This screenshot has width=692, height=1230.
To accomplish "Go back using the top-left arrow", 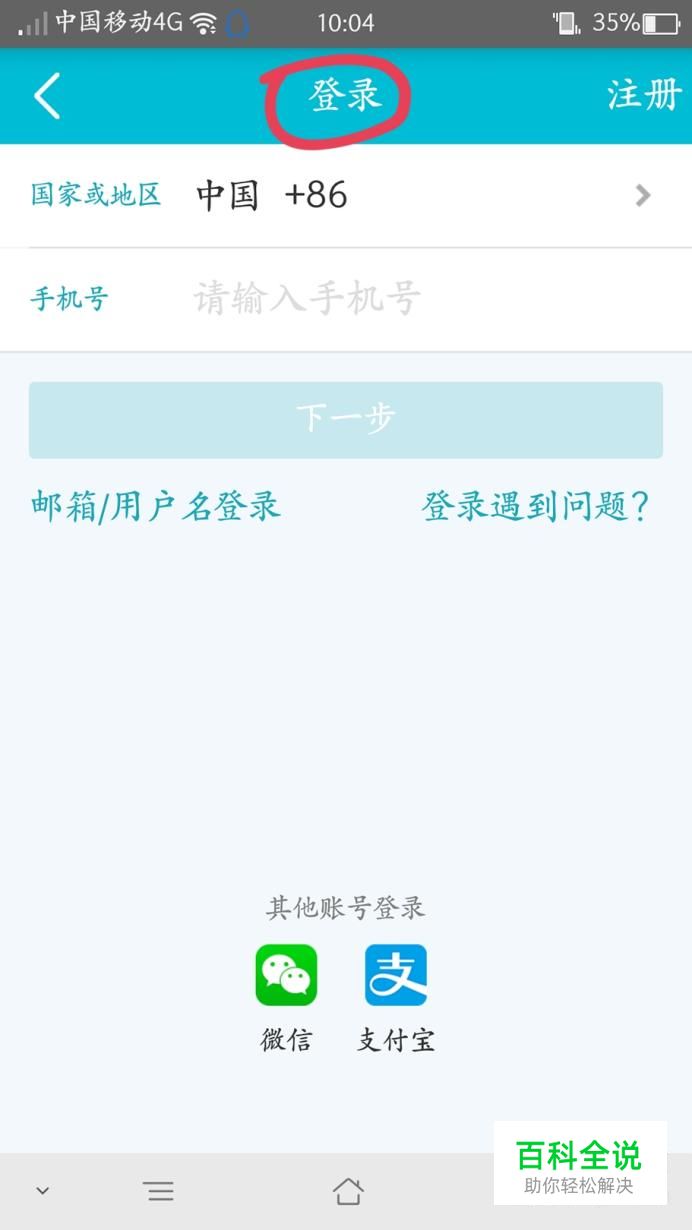I will 46,96.
